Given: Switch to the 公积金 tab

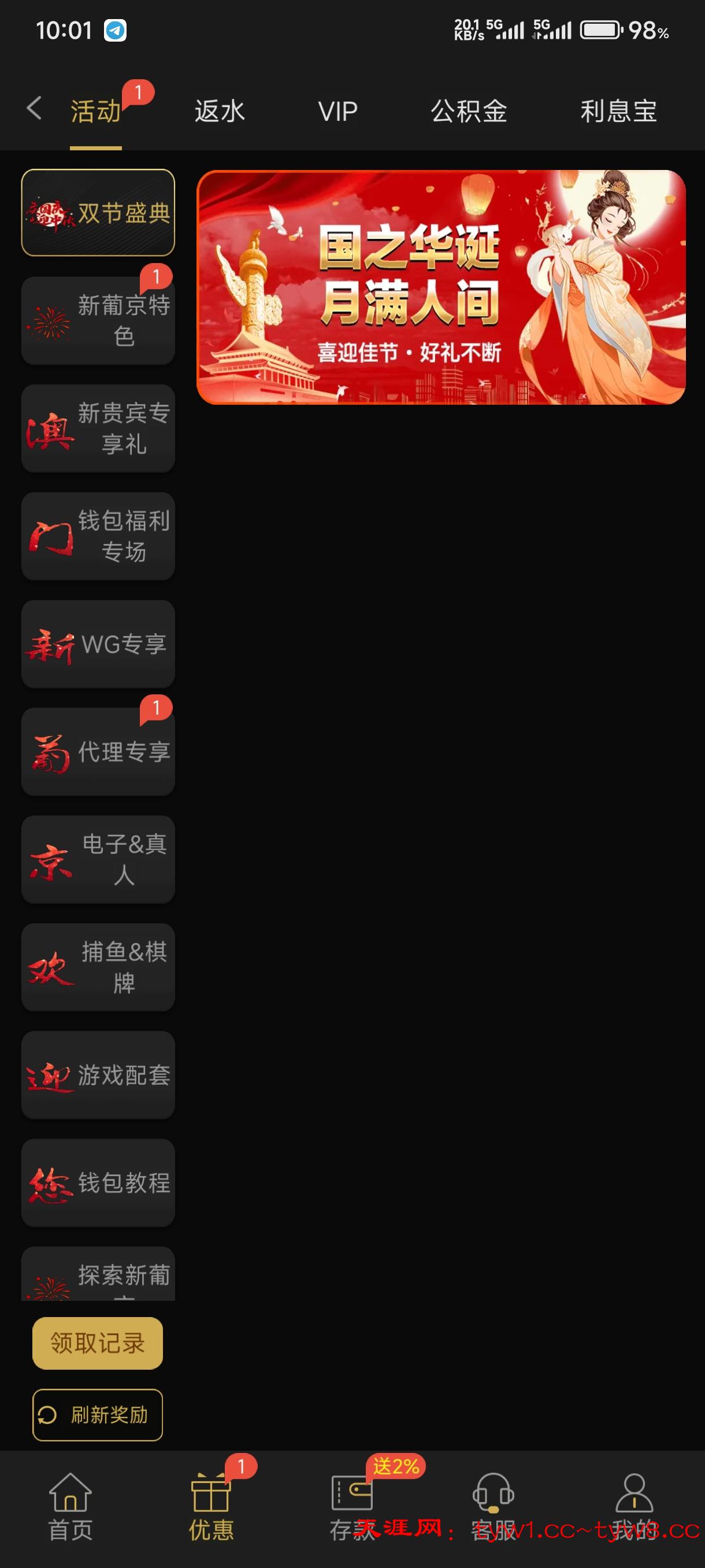Looking at the screenshot, I should tap(469, 112).
